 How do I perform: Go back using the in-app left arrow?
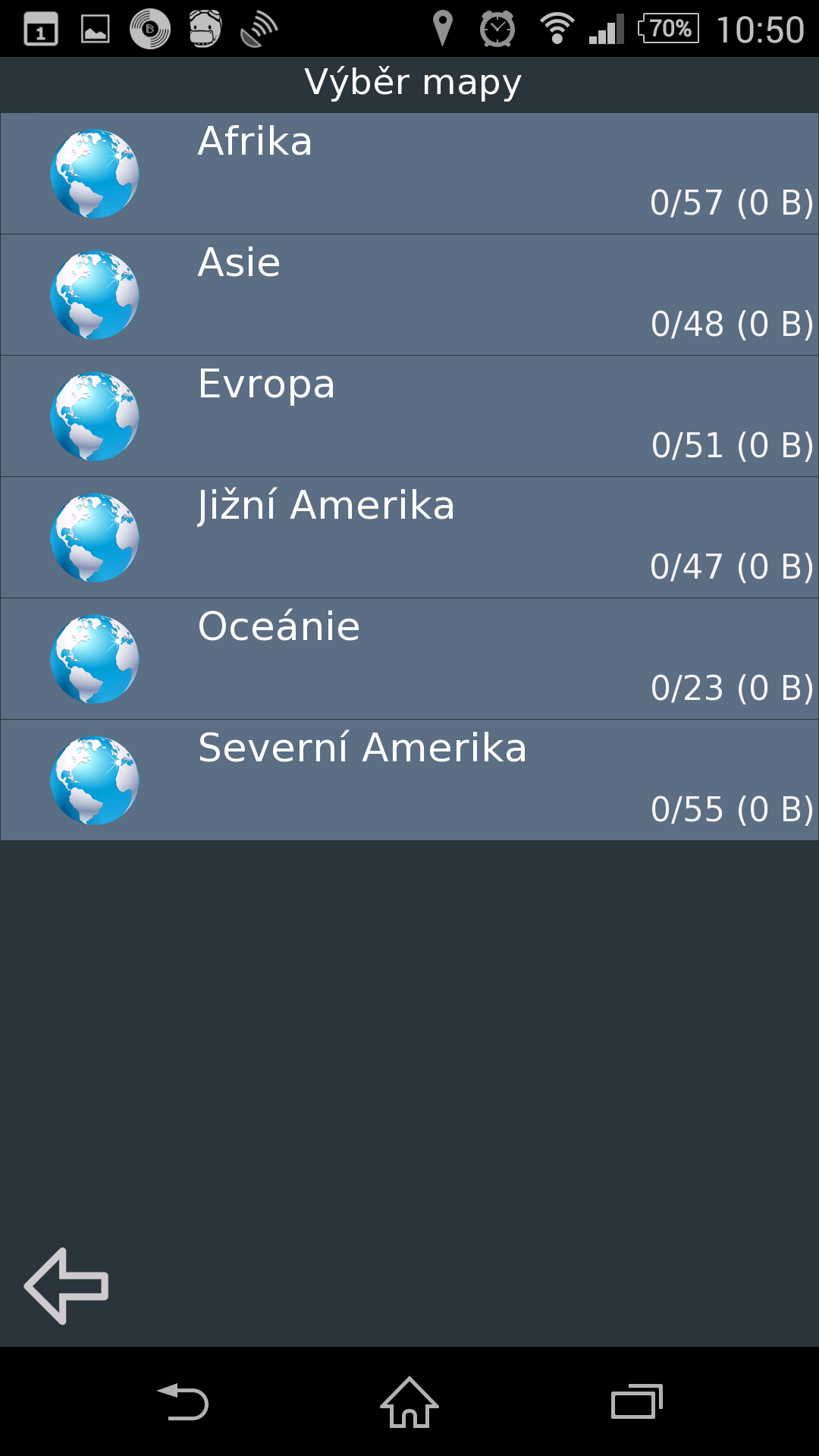pyautogui.click(x=67, y=1286)
